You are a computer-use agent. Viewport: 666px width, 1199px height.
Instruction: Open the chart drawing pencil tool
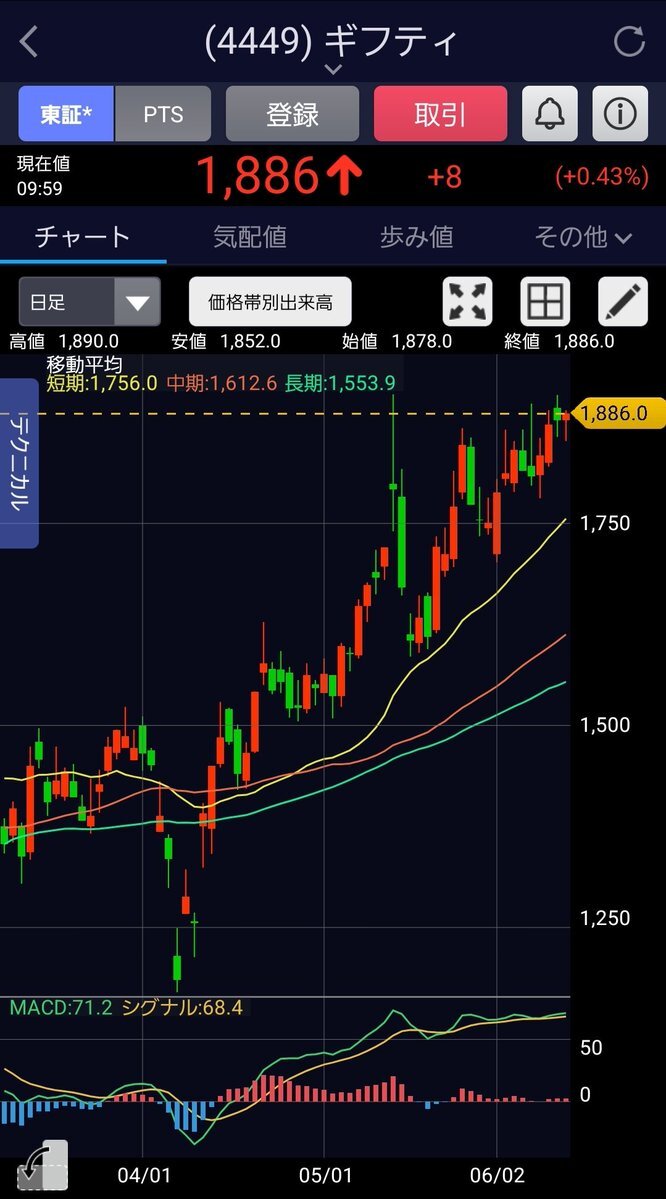623,301
